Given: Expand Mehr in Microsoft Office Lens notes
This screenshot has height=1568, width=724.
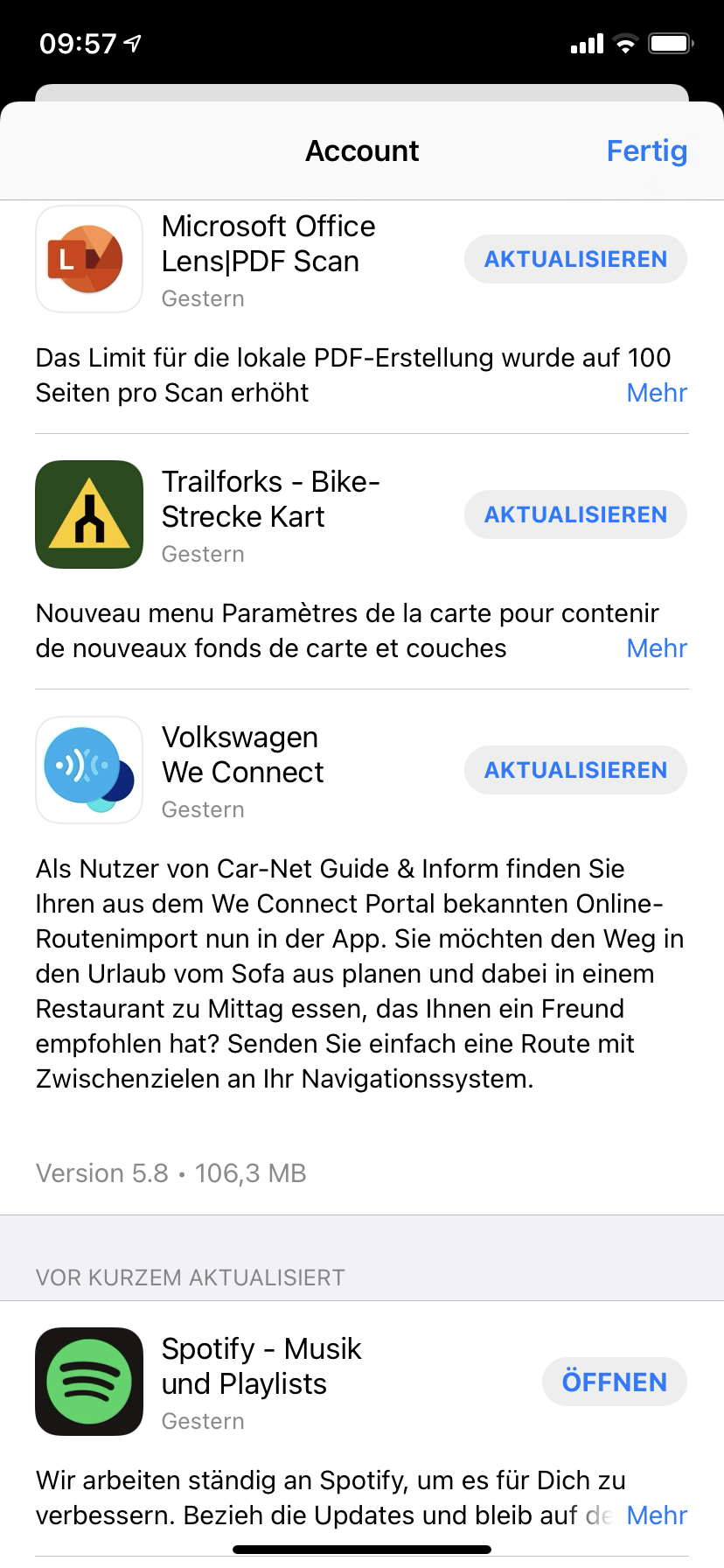Looking at the screenshot, I should point(657,393).
